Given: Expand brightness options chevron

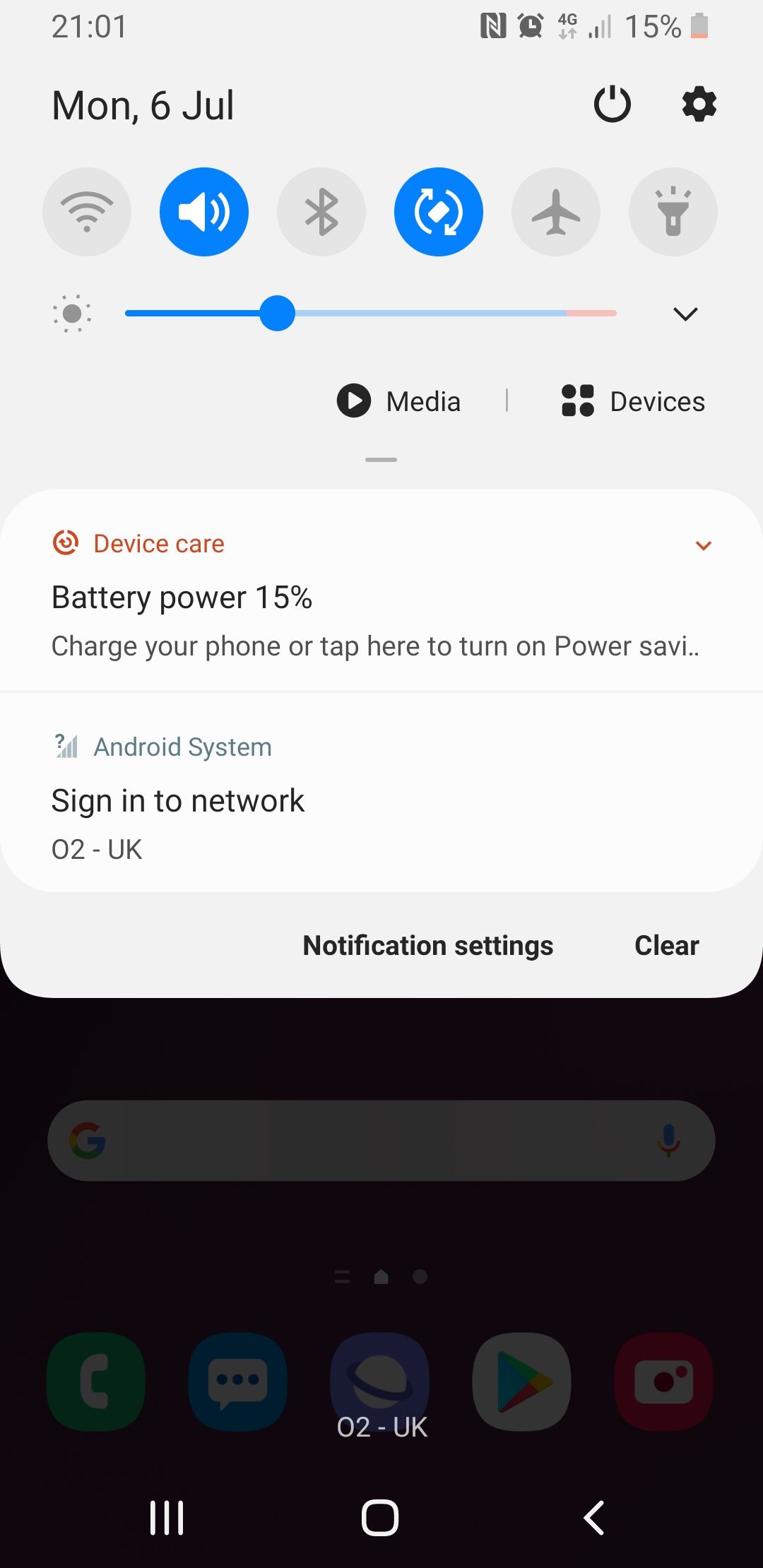Looking at the screenshot, I should (685, 314).
